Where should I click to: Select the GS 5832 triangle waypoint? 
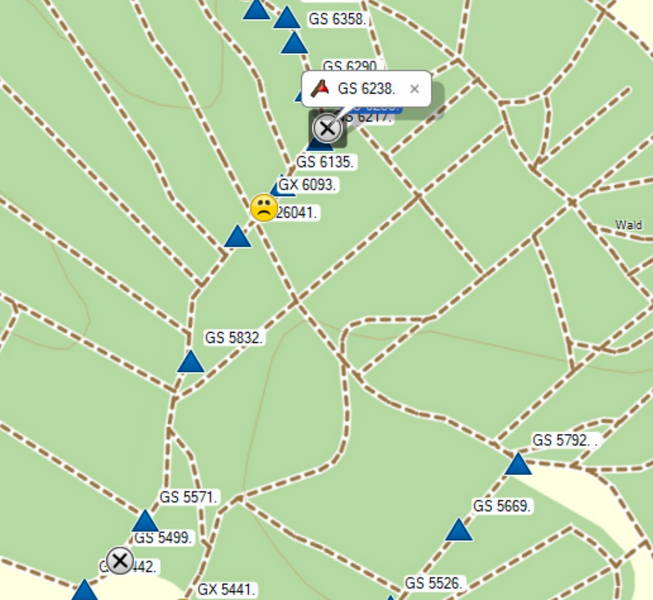[x=191, y=362]
